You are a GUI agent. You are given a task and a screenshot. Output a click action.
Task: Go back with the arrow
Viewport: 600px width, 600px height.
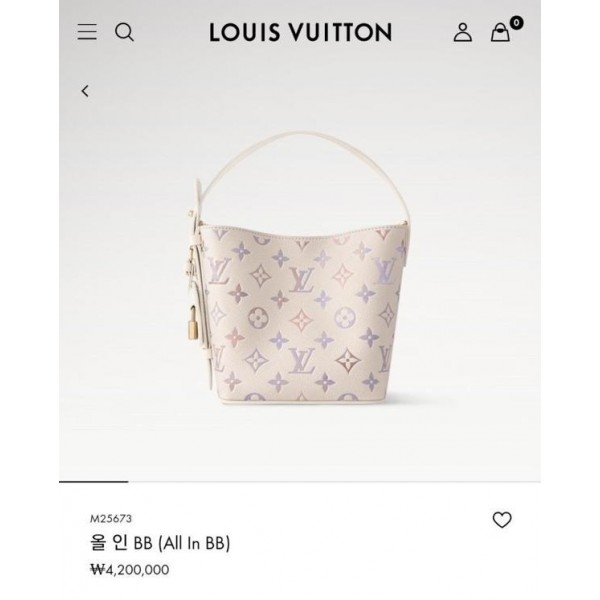click(85, 91)
